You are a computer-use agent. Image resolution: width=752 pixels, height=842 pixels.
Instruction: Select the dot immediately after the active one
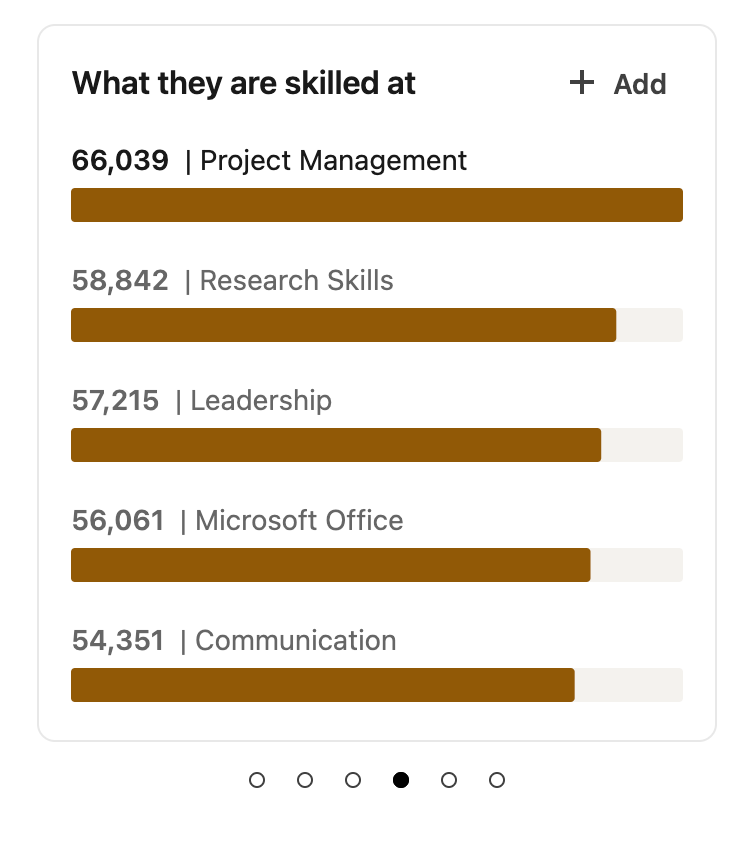coord(449,780)
